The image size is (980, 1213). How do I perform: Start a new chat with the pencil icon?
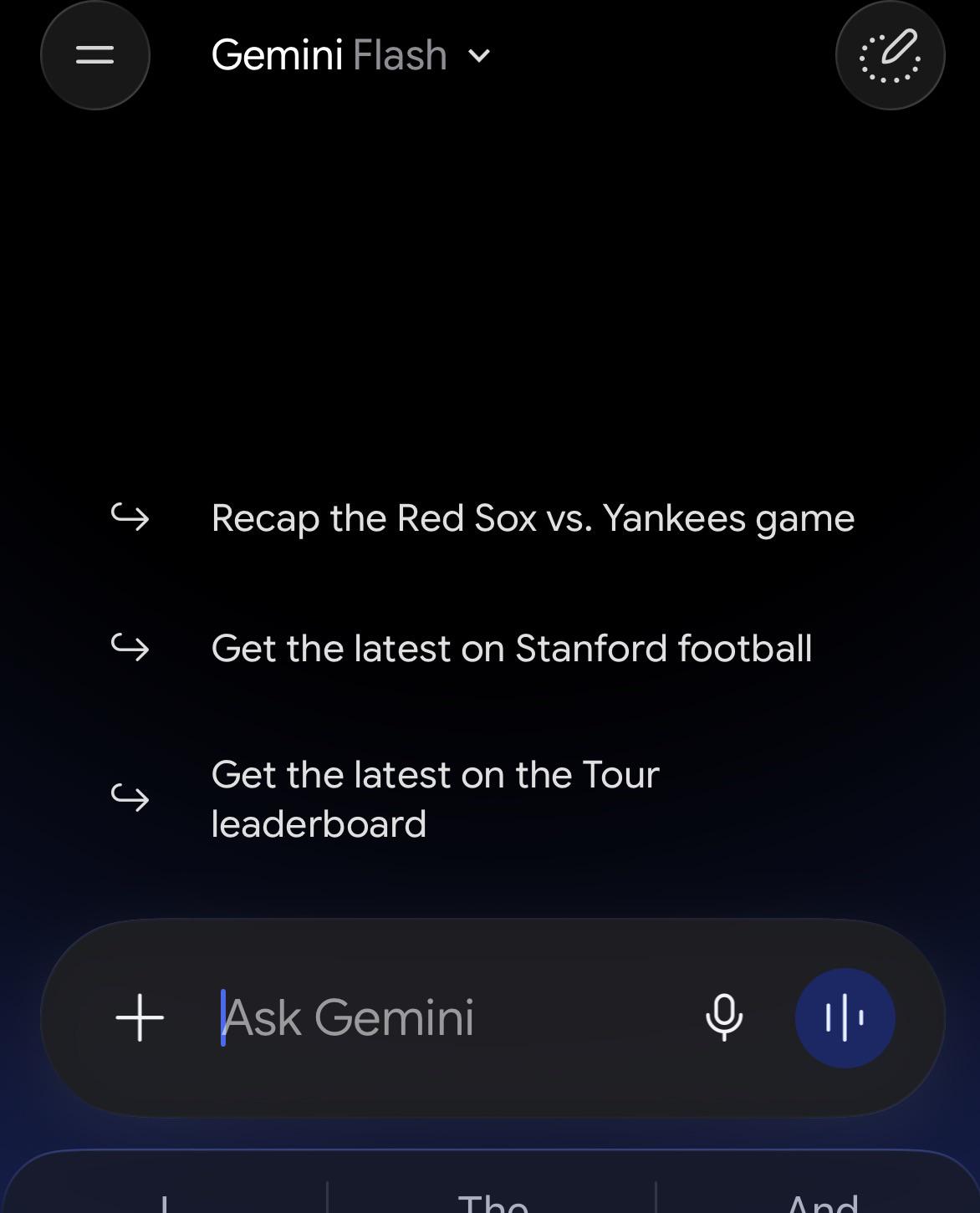coord(890,55)
